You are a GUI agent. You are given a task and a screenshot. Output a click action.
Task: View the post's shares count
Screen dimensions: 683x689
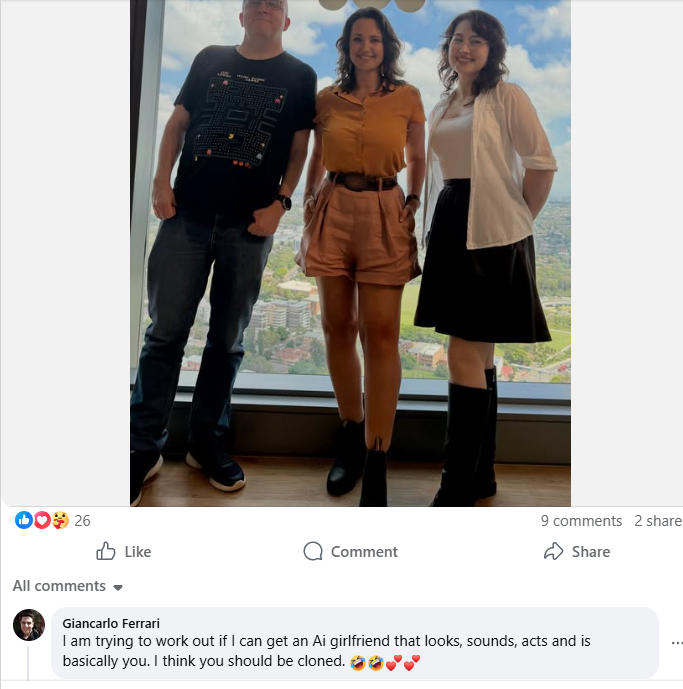[x=657, y=521]
